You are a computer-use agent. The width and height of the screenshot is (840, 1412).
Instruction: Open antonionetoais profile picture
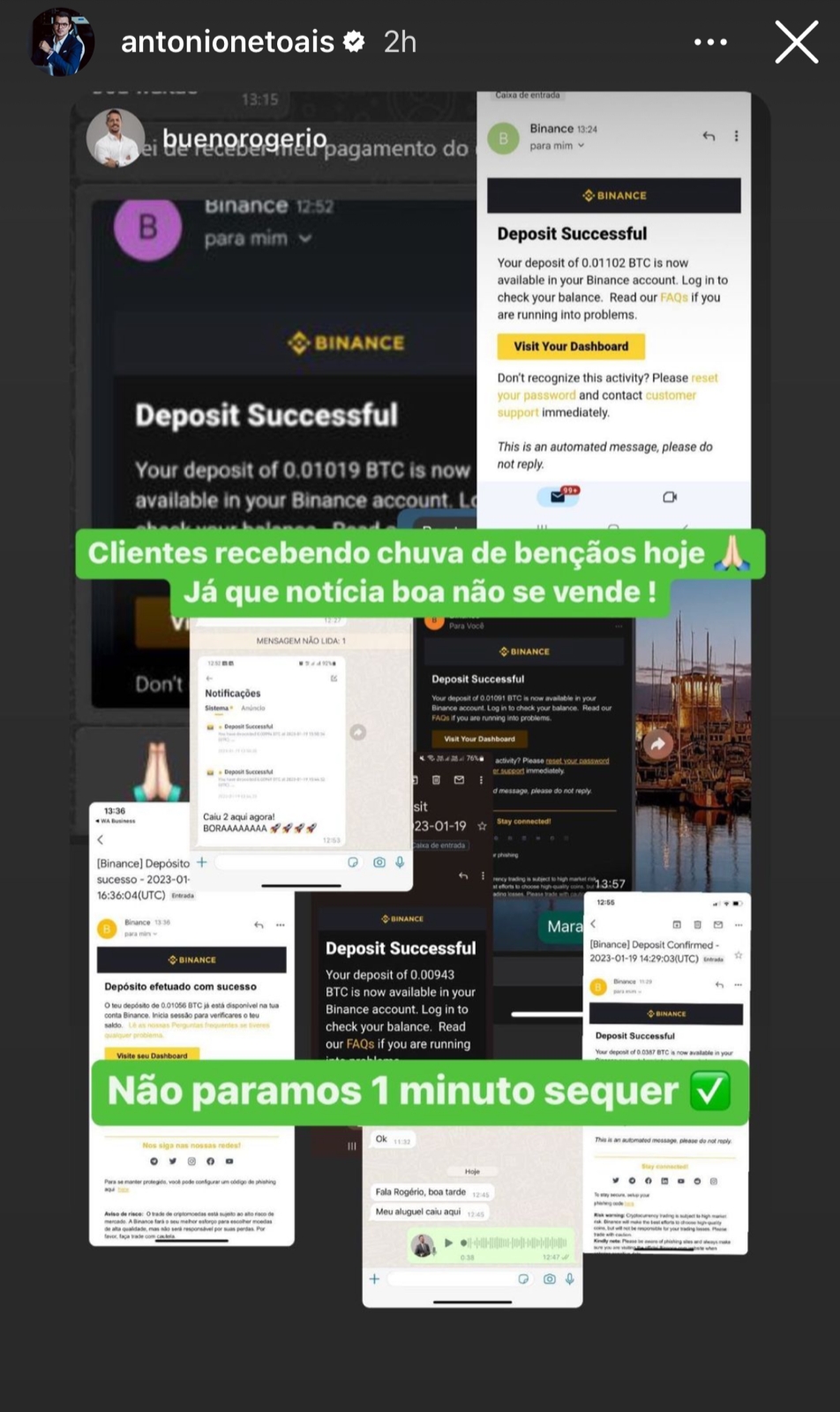63,41
